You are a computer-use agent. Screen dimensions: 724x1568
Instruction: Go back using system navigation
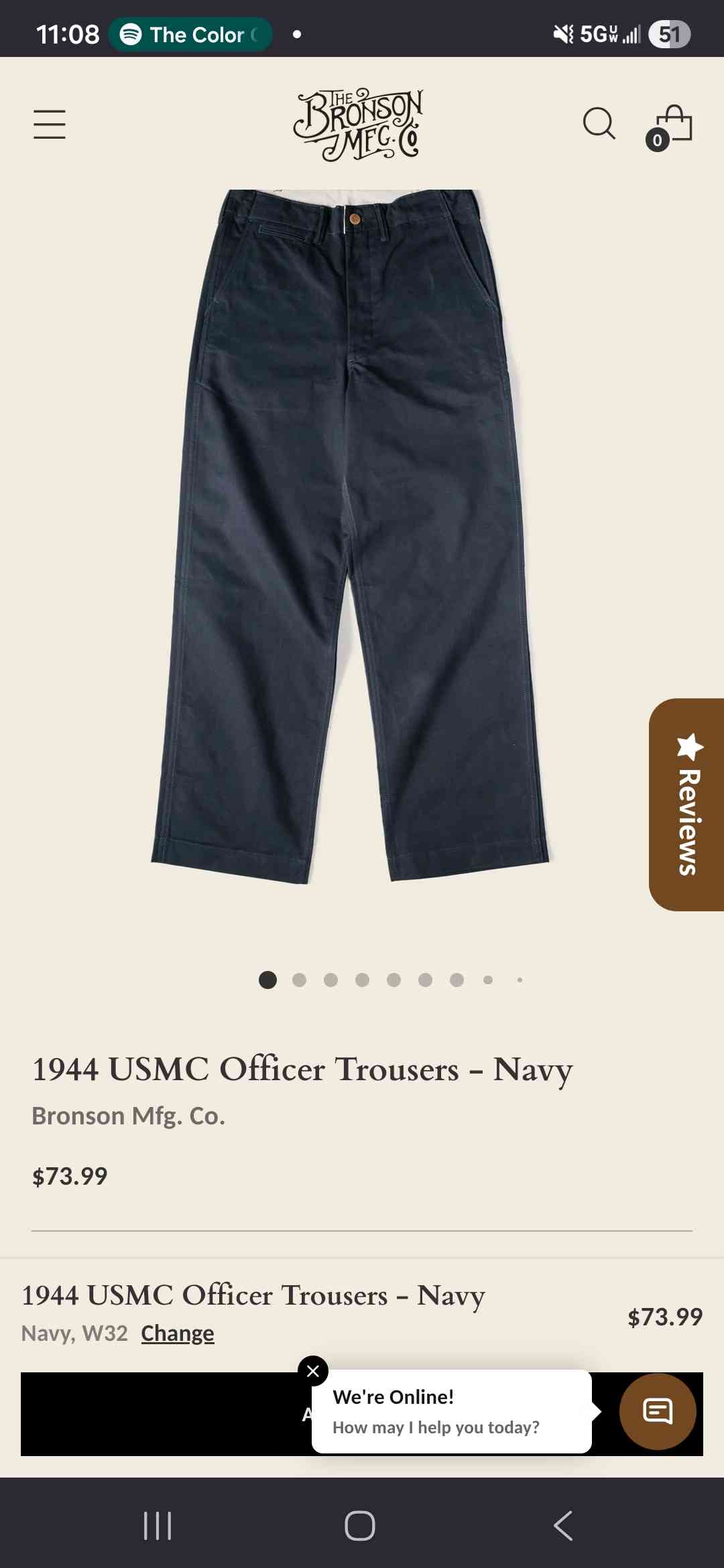pyautogui.click(x=563, y=1526)
